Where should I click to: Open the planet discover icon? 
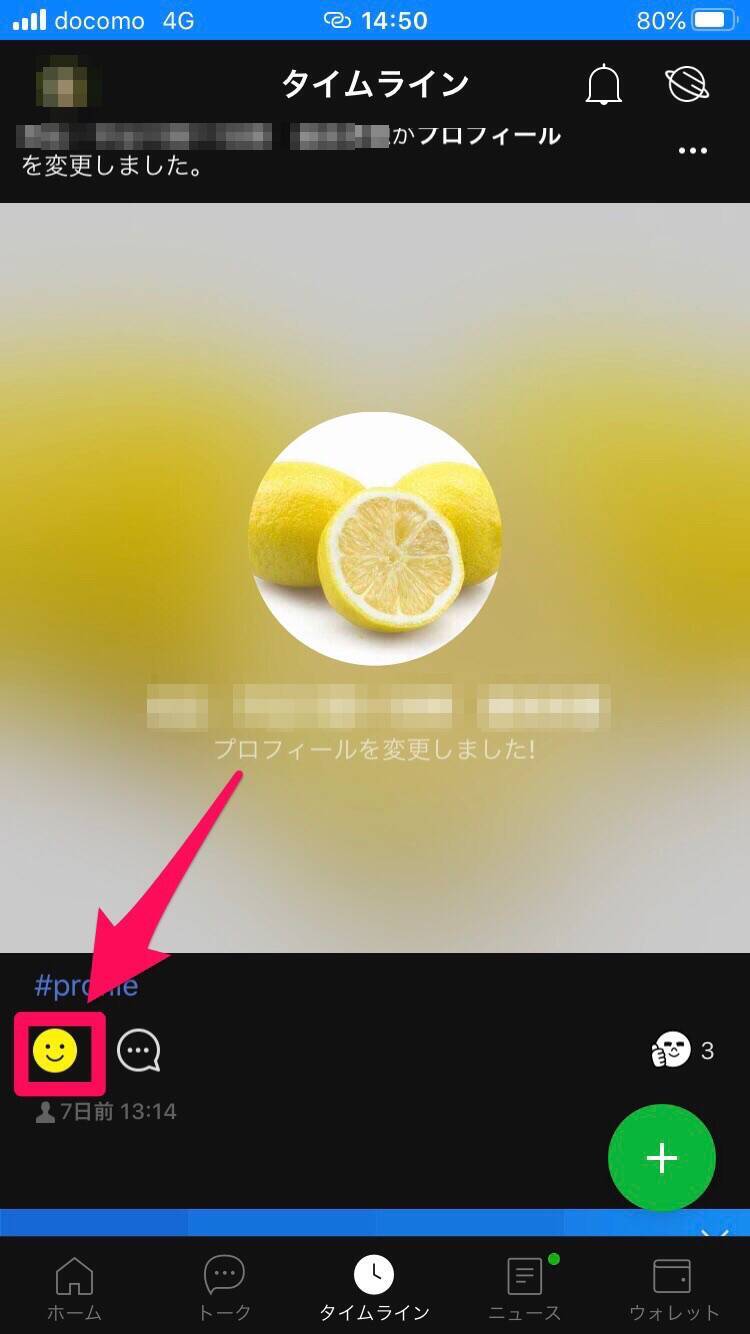(687, 85)
